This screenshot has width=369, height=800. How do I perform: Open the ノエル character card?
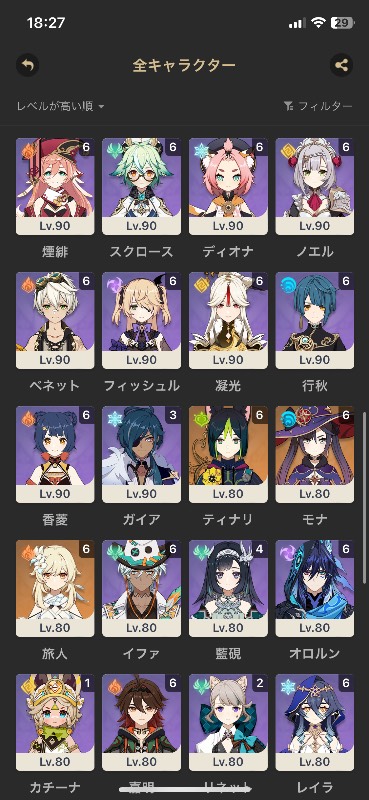pos(314,186)
